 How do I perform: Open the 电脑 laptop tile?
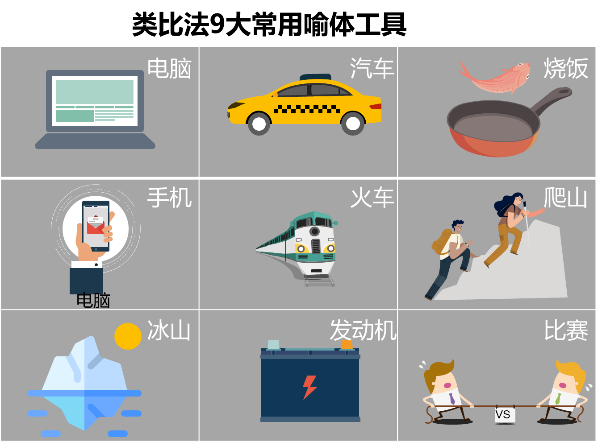coord(99,112)
